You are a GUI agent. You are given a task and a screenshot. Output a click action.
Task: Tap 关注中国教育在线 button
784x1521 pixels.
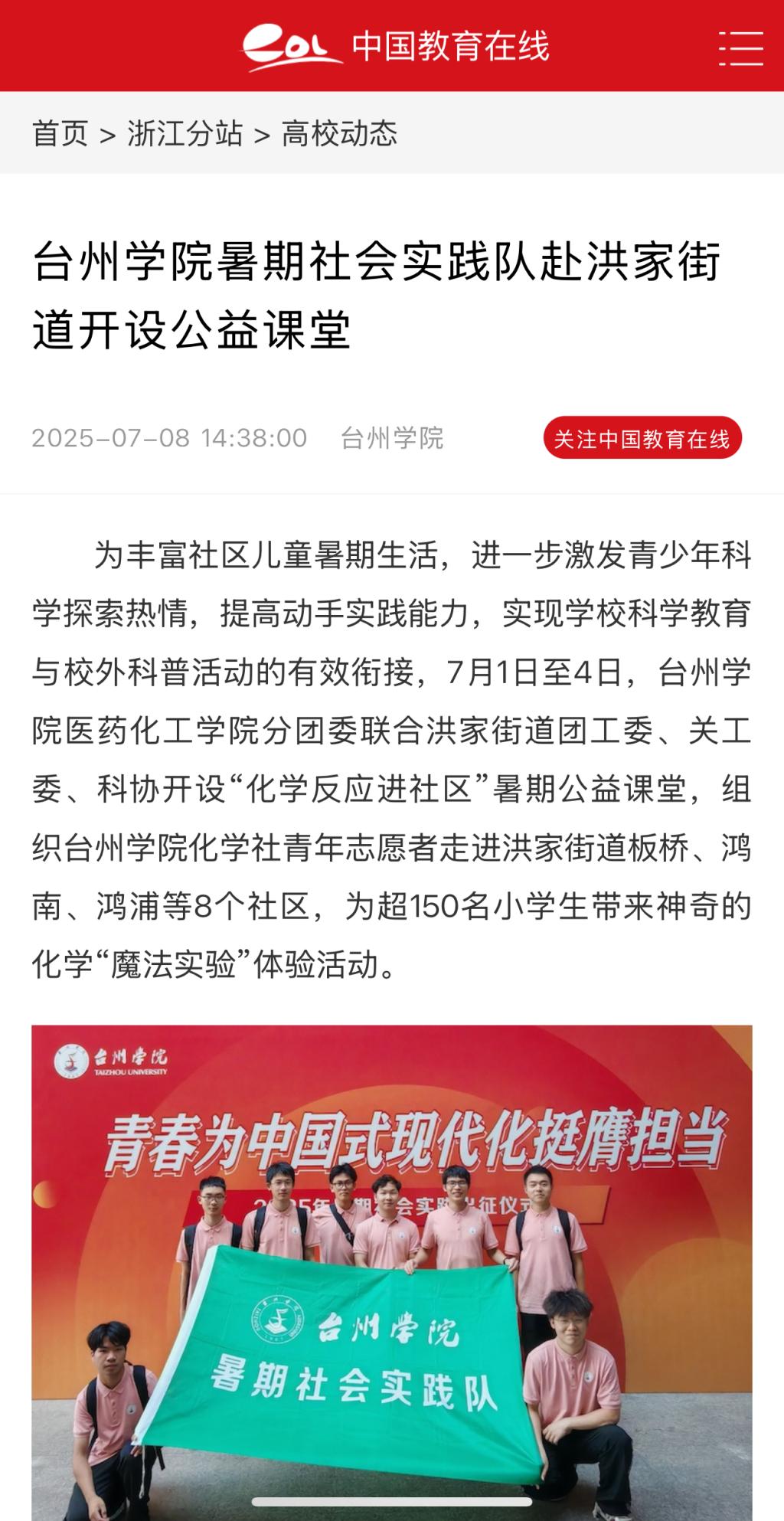[642, 439]
